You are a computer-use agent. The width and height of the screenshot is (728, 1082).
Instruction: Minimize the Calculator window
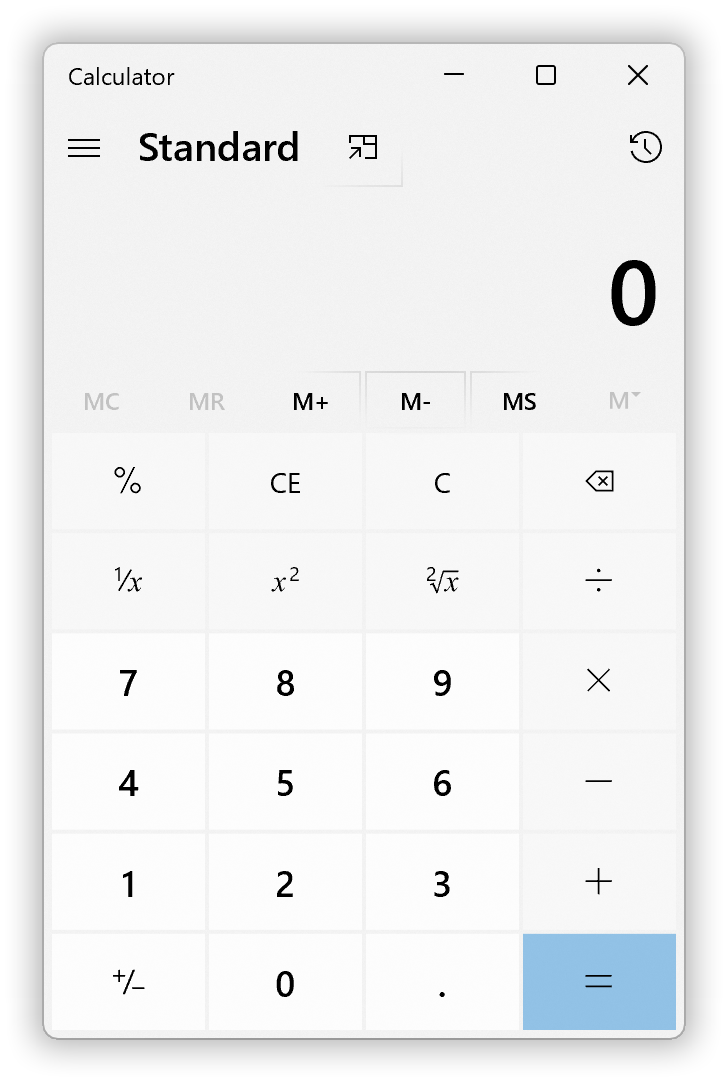[454, 76]
